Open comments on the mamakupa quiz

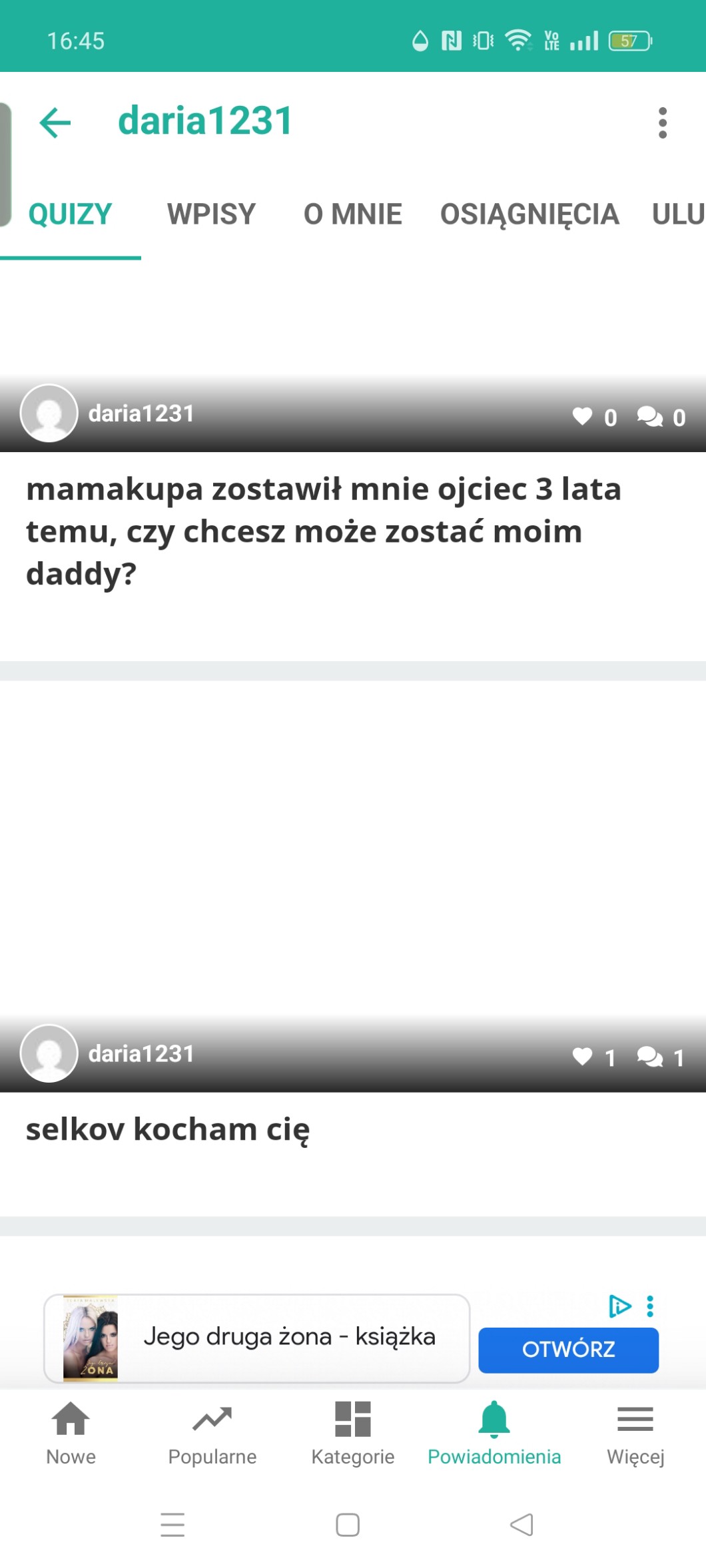[649, 416]
